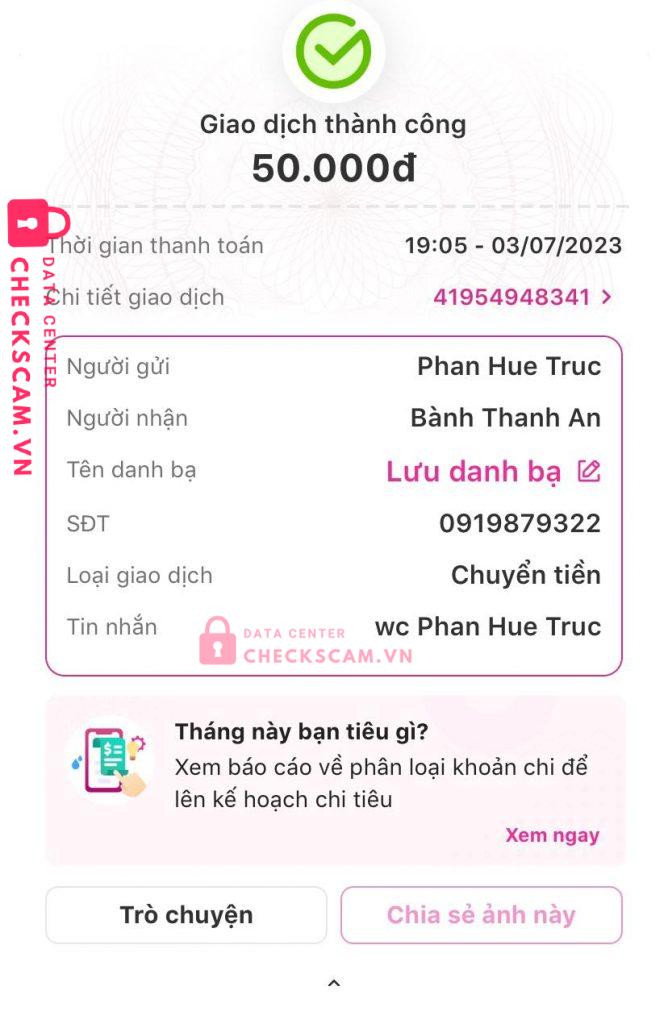
Task: Tap Chia sẻ ảnh này to share receipt
Action: pos(481,915)
